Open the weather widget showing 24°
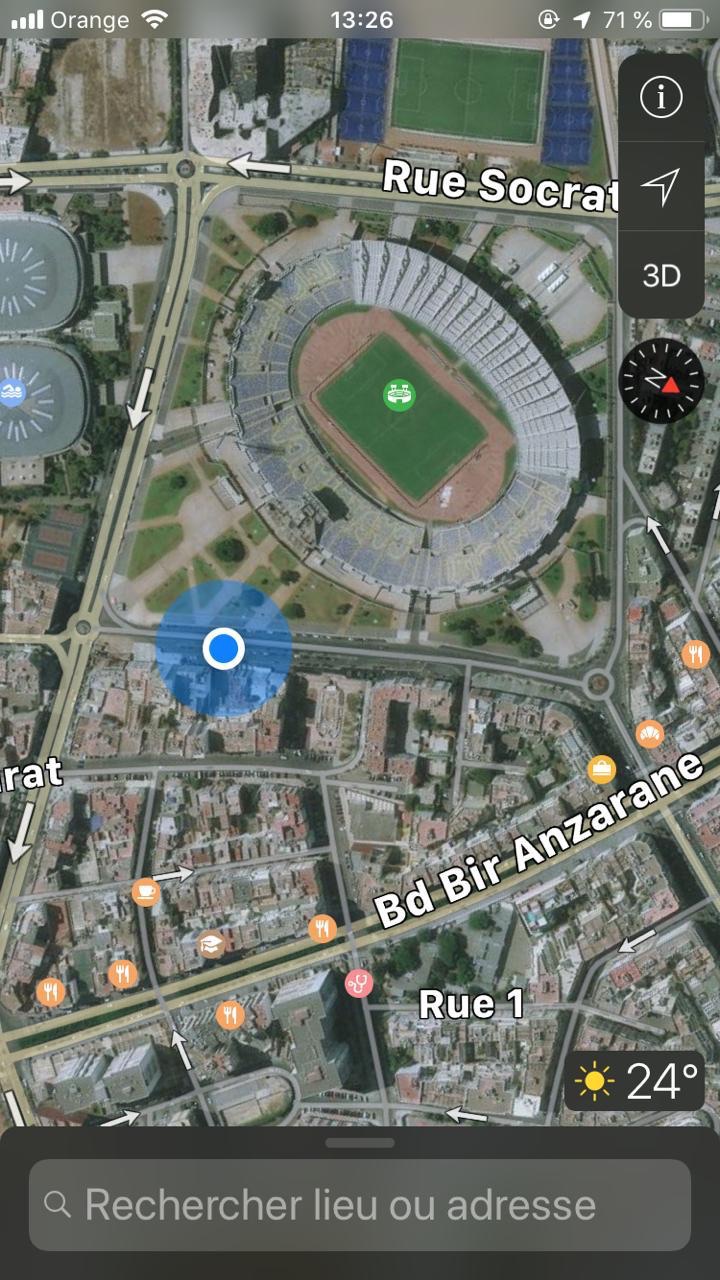The image size is (720, 1280). tap(636, 1081)
